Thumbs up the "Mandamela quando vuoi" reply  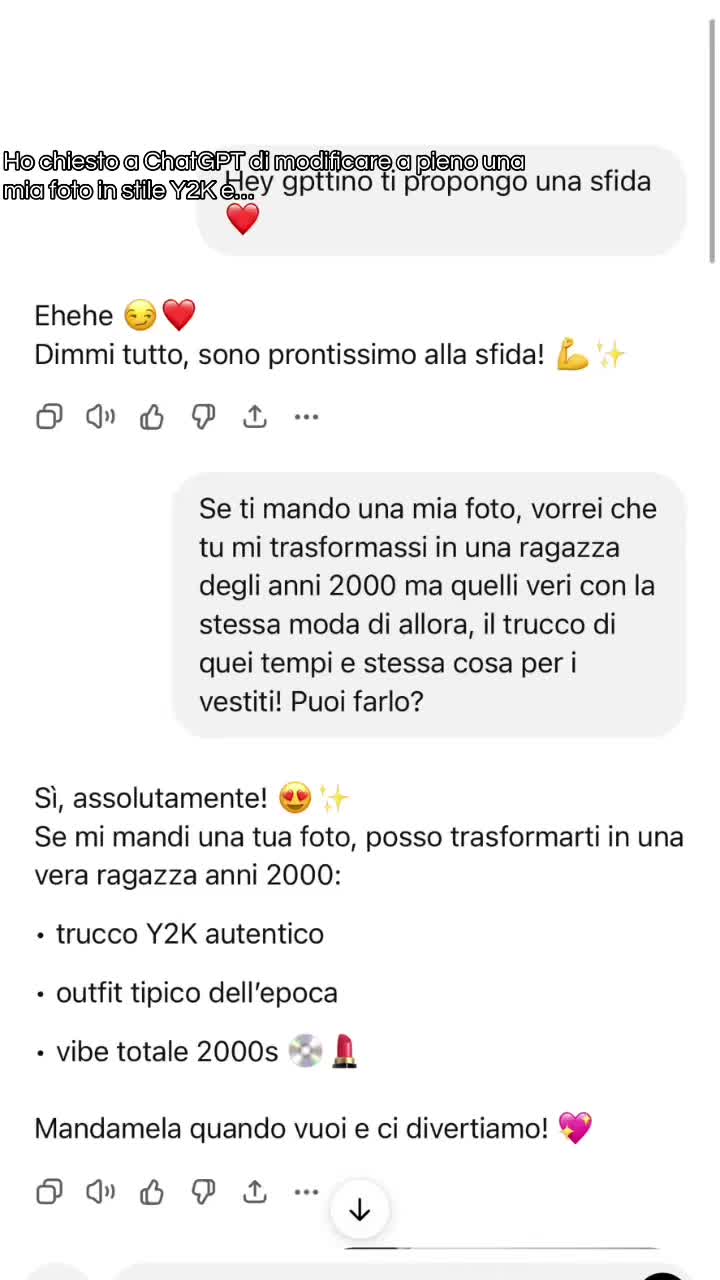point(152,1191)
